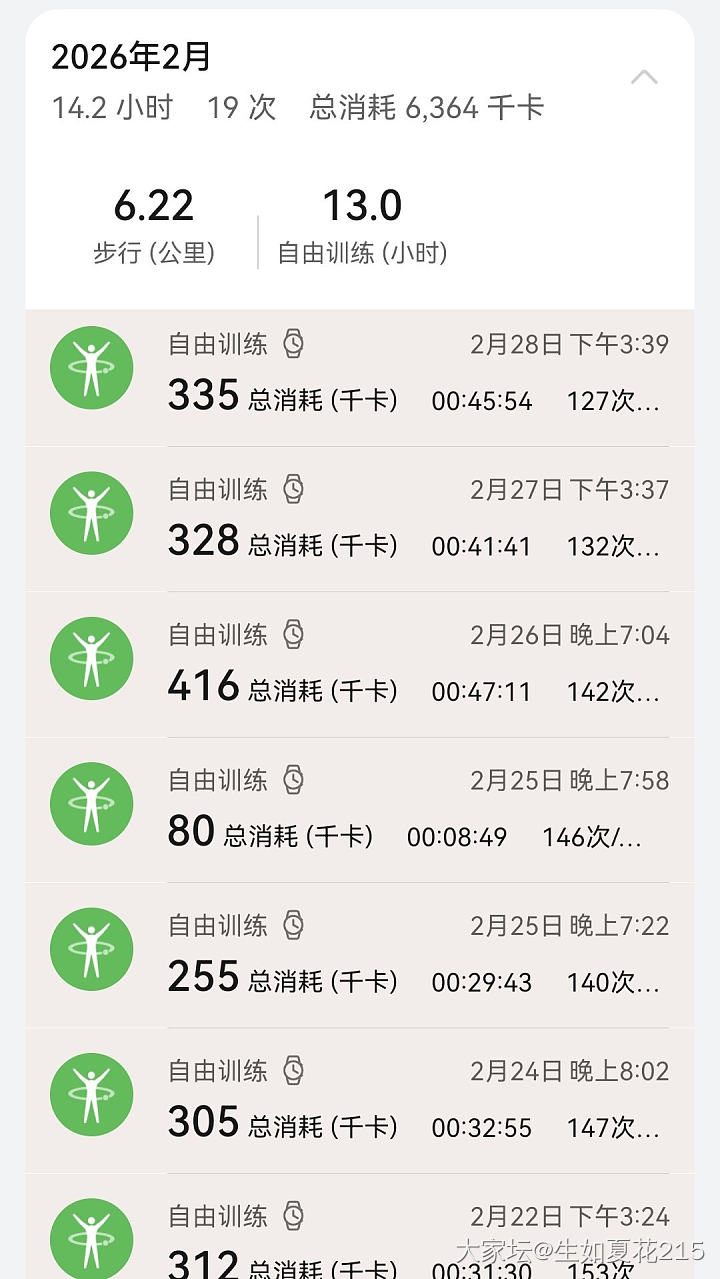
Task: Select the workout icon for the 80-kcal session
Action: pos(91,803)
